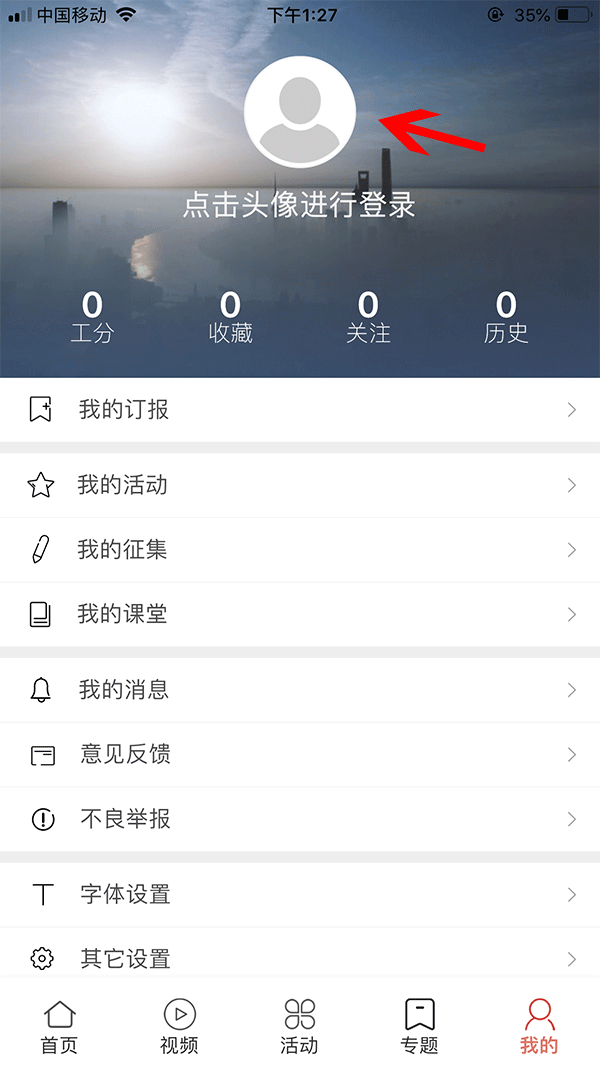The height and width of the screenshot is (1067, 600).
Task: Open 我的课堂 row
Action: (x=300, y=614)
